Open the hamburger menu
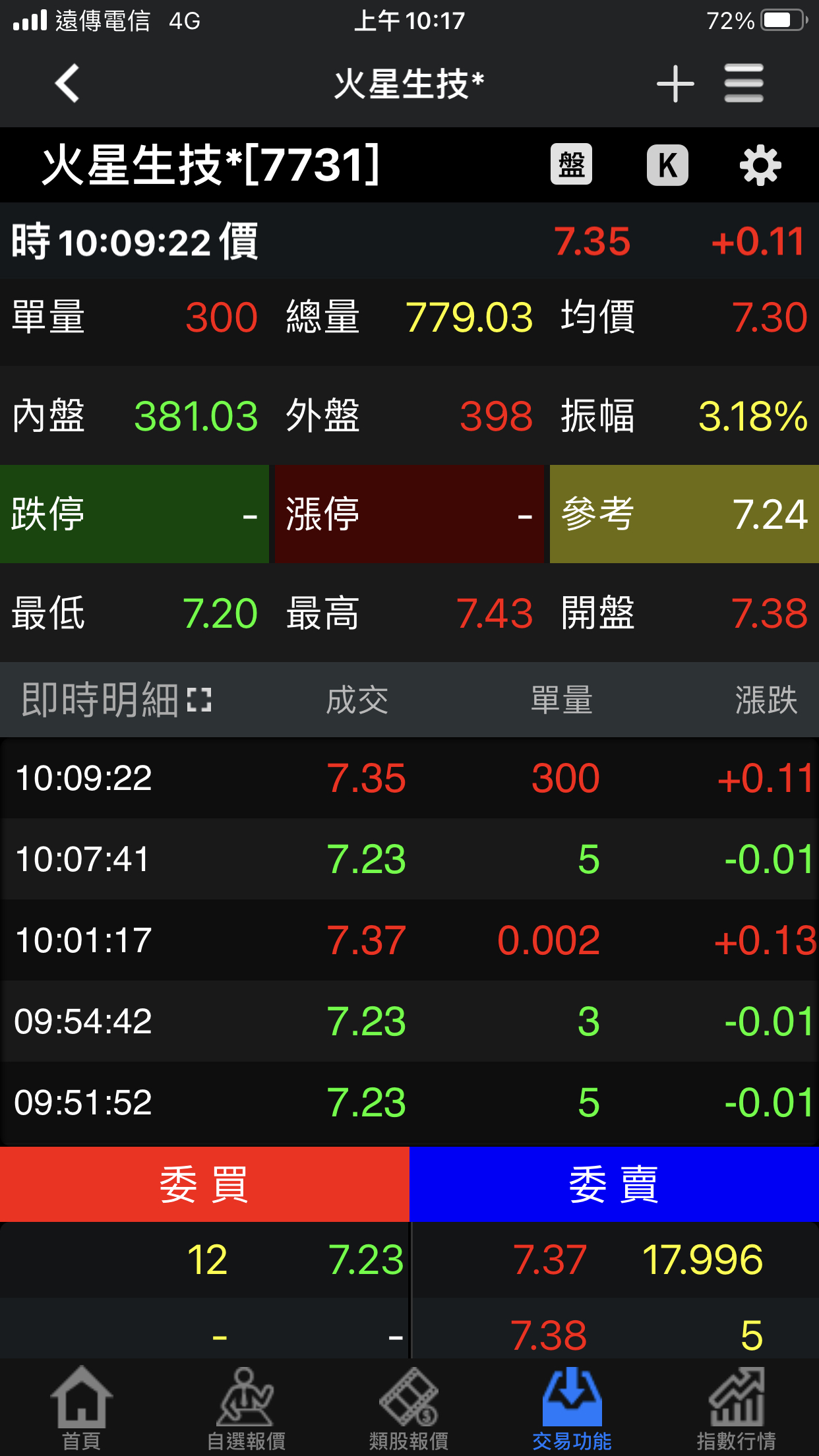The image size is (819, 1456). (744, 84)
